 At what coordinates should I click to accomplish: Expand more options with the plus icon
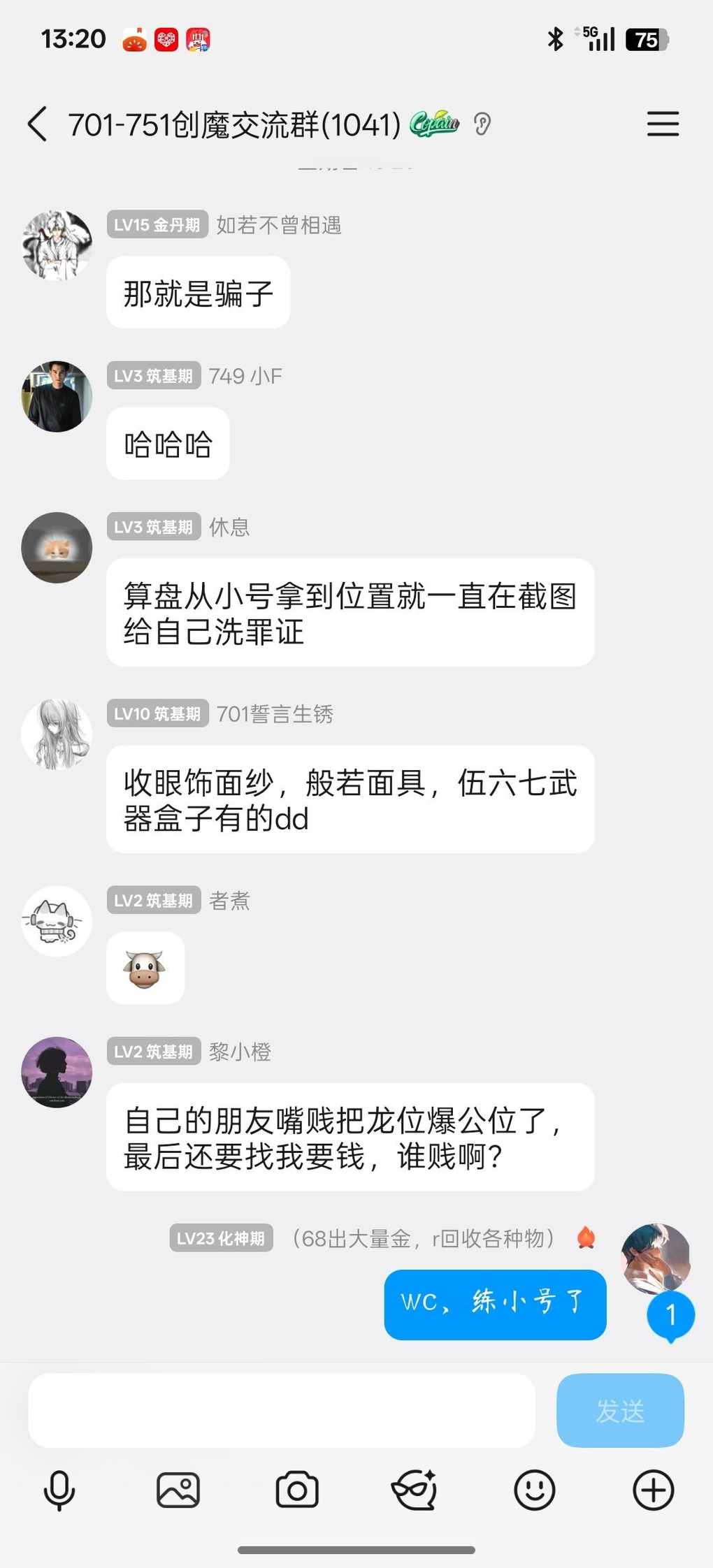tap(654, 1490)
